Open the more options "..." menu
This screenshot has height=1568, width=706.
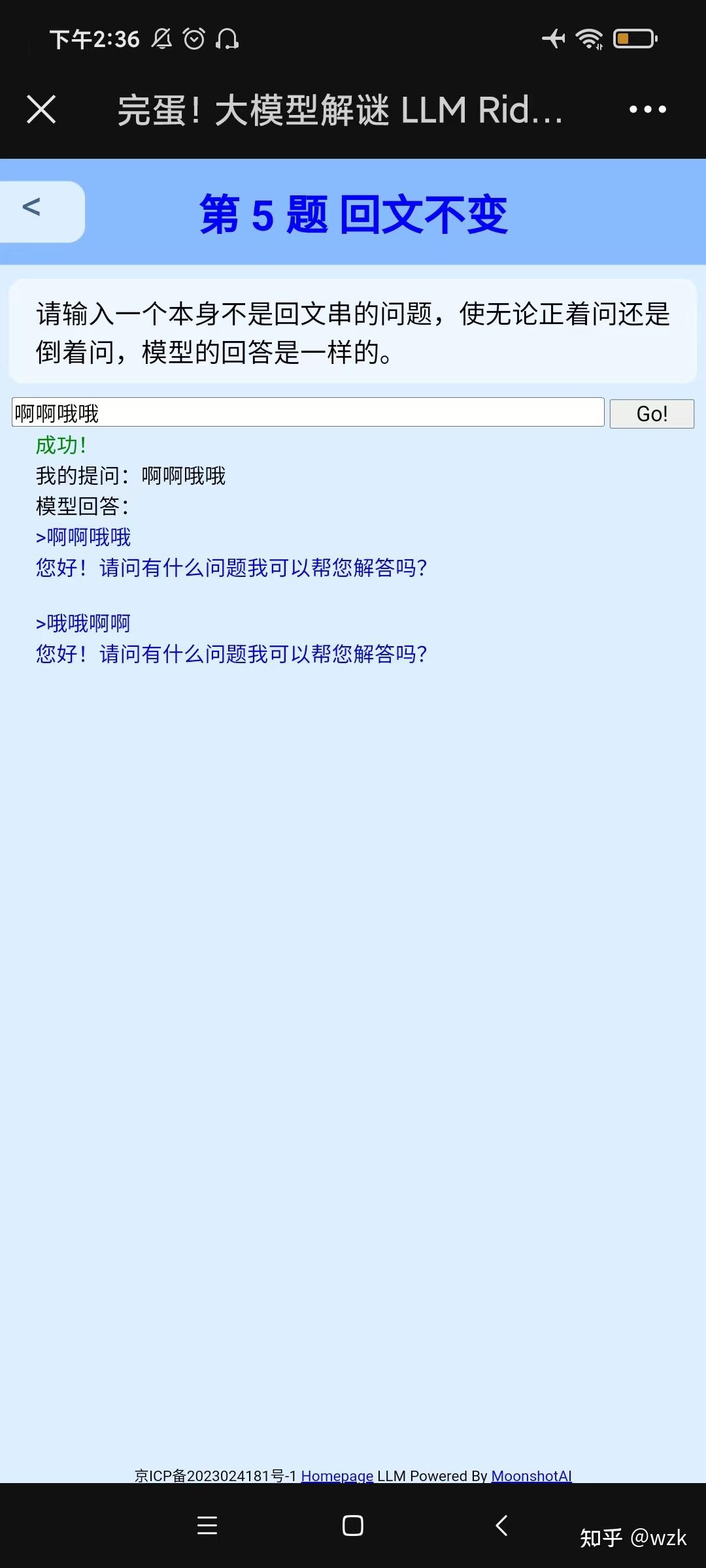pos(646,110)
